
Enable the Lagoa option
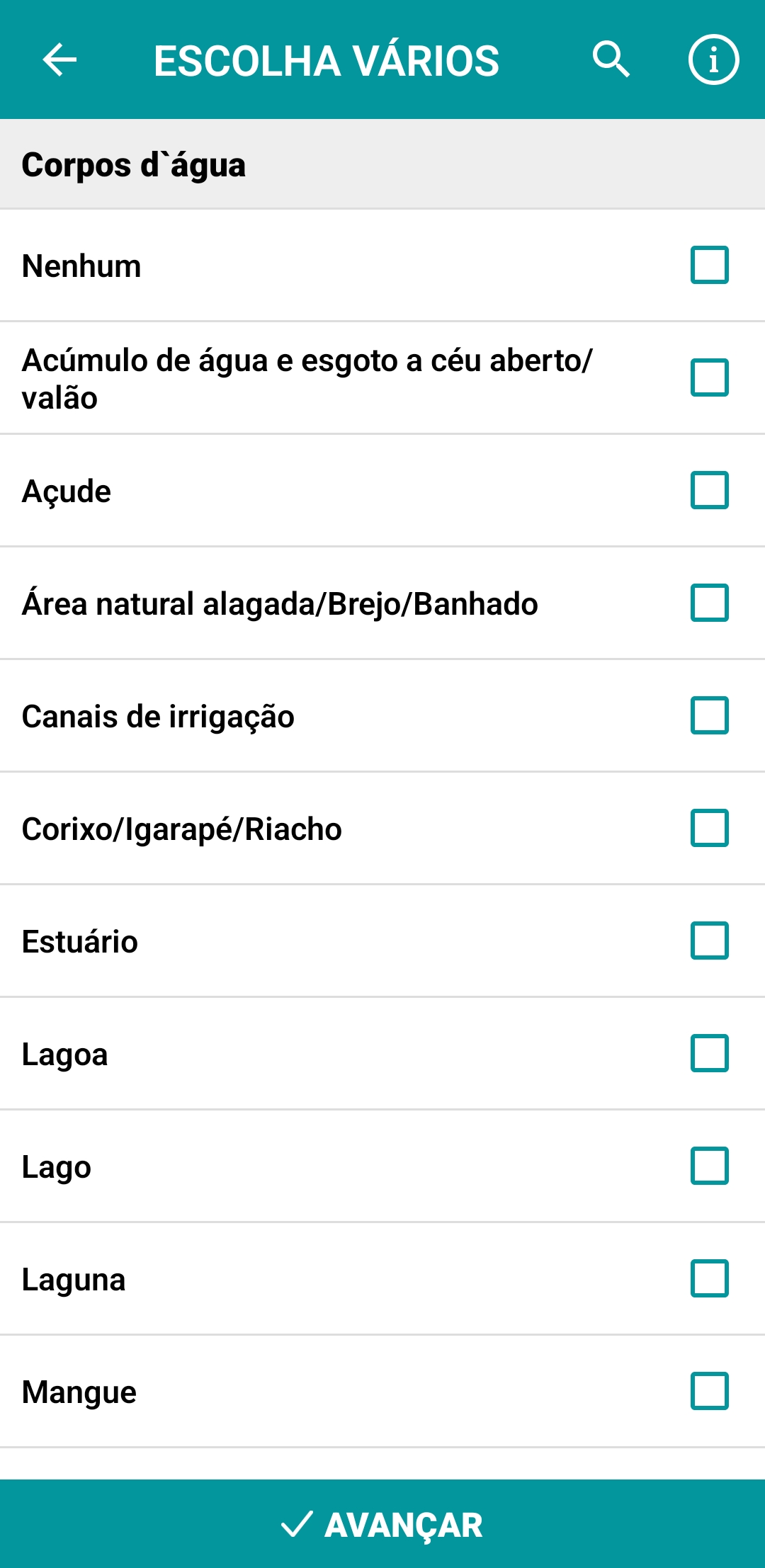coord(709,1054)
